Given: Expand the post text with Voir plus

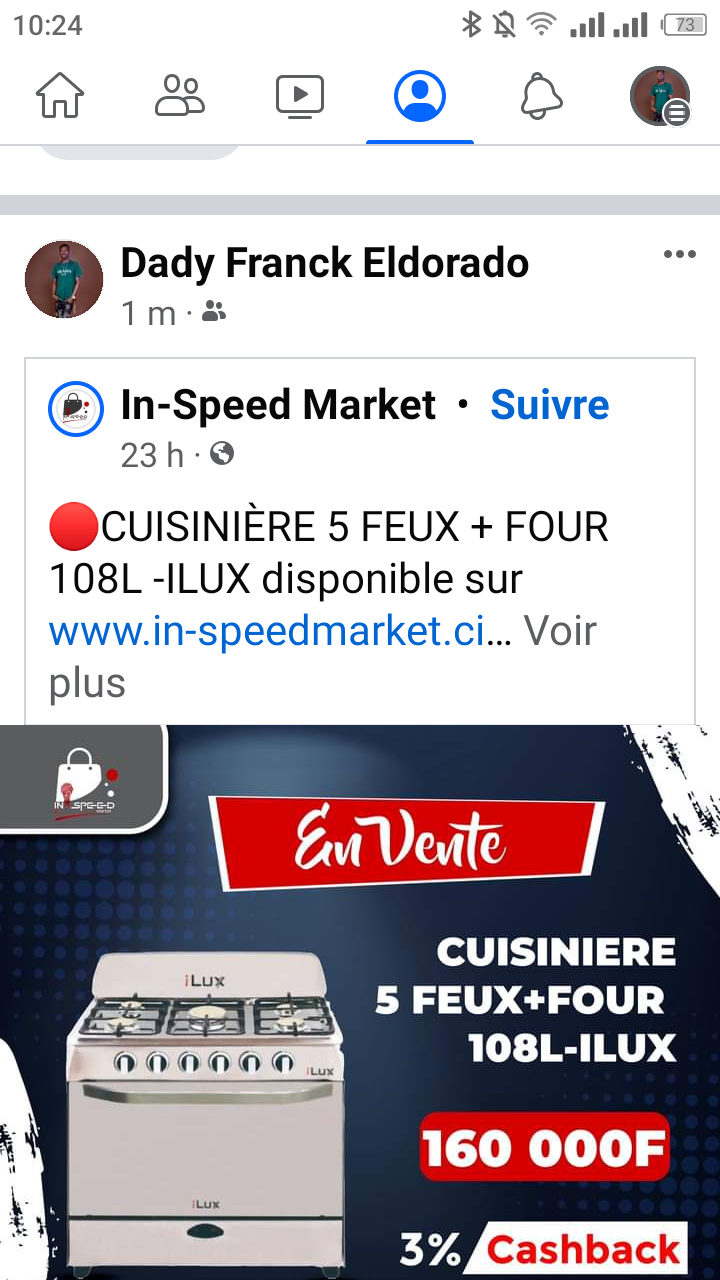Looking at the screenshot, I should tap(560, 632).
